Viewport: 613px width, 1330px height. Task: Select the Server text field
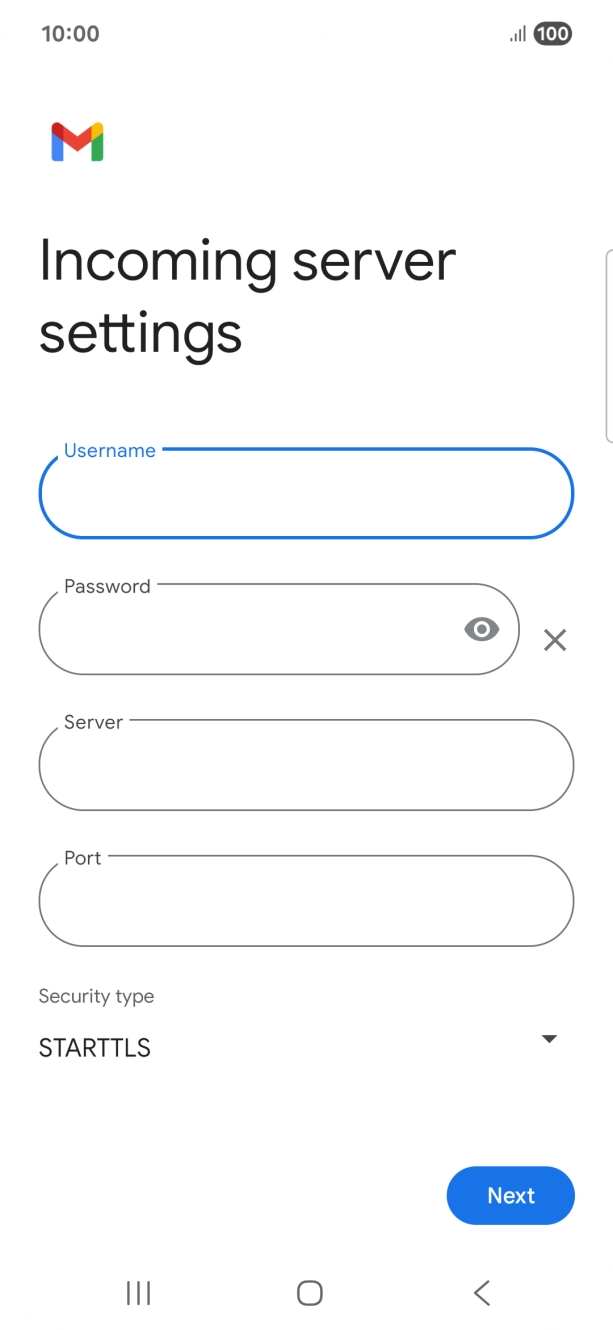[x=306, y=765]
